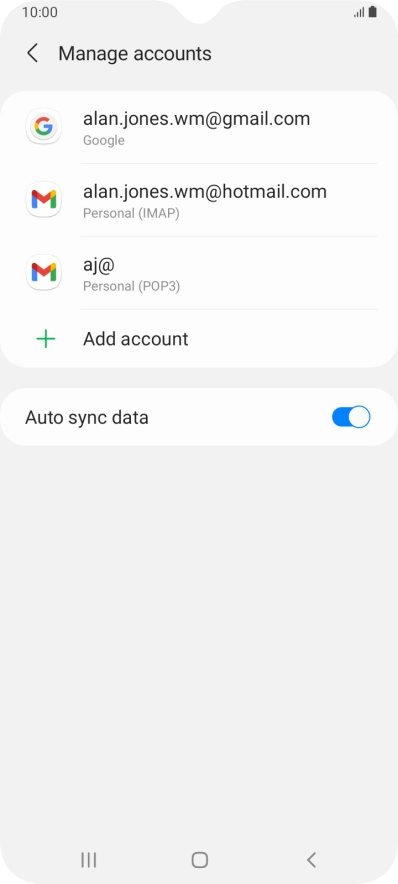Open the aj@ POP3 account
The width and height of the screenshot is (398, 884).
(x=199, y=273)
